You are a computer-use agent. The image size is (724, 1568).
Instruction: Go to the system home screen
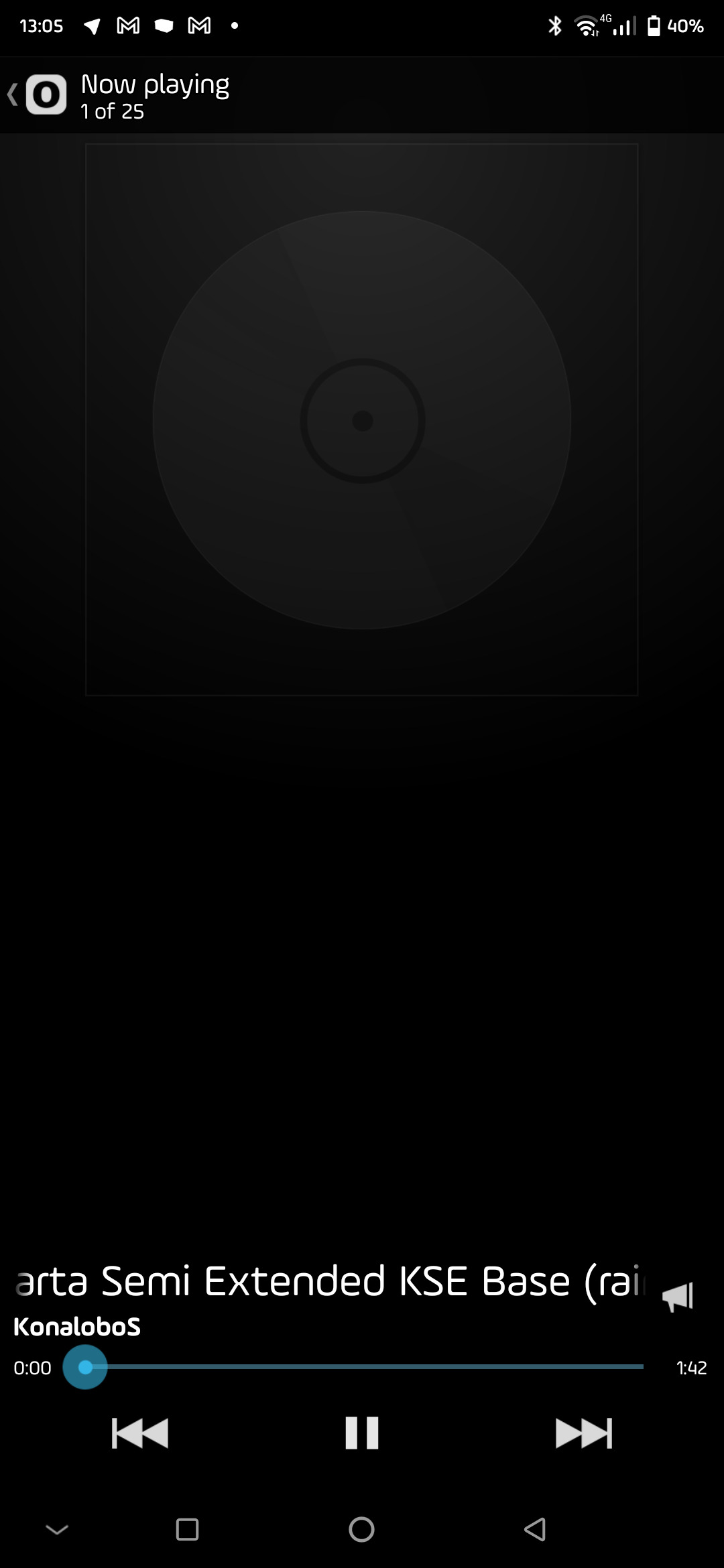pos(361,1529)
